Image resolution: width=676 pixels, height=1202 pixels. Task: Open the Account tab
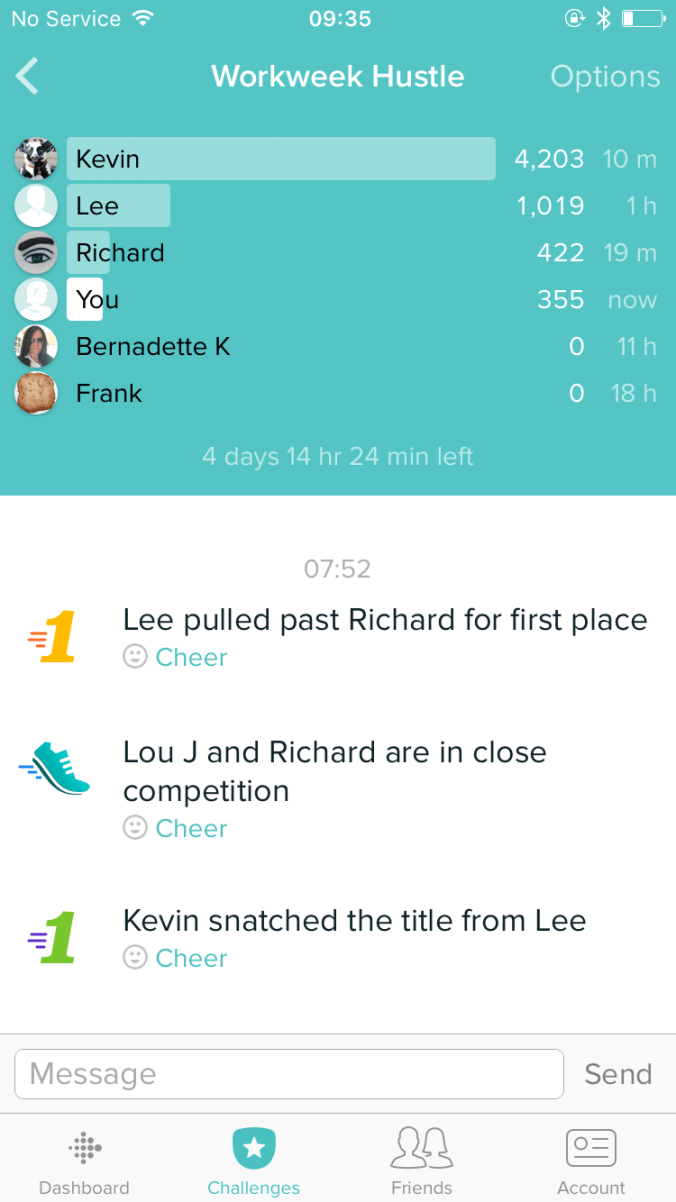coord(591,1162)
